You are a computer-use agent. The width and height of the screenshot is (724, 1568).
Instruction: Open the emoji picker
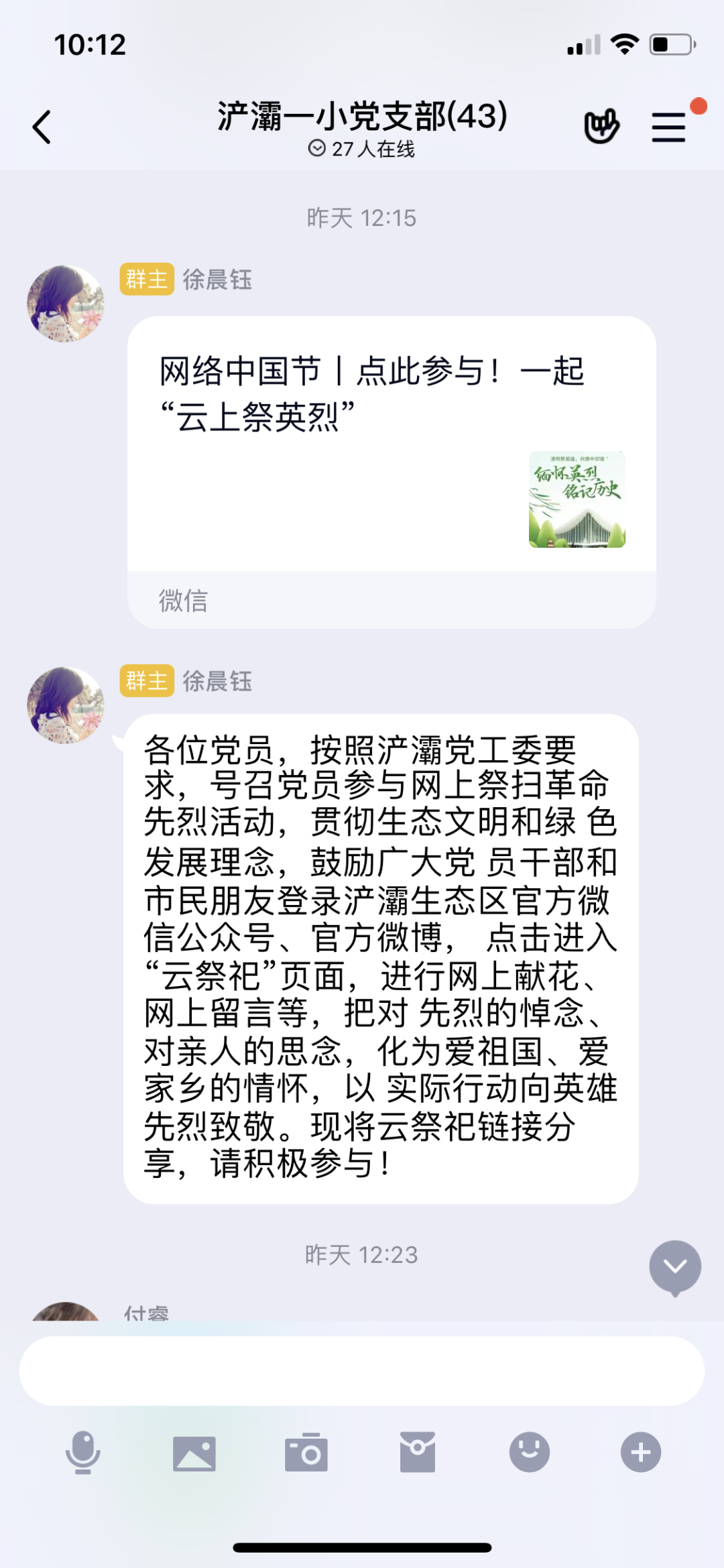point(530,1452)
